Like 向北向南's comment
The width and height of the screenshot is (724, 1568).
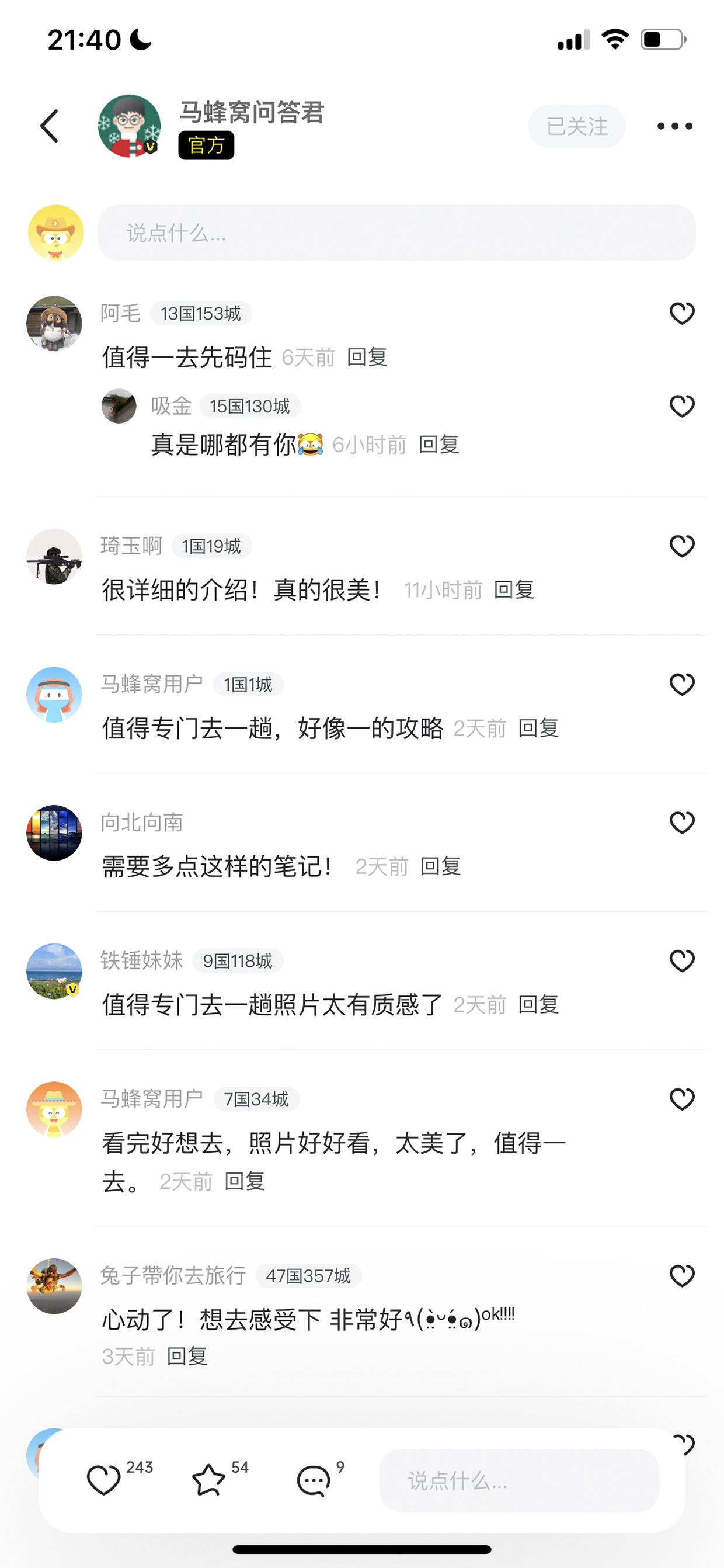tap(682, 823)
